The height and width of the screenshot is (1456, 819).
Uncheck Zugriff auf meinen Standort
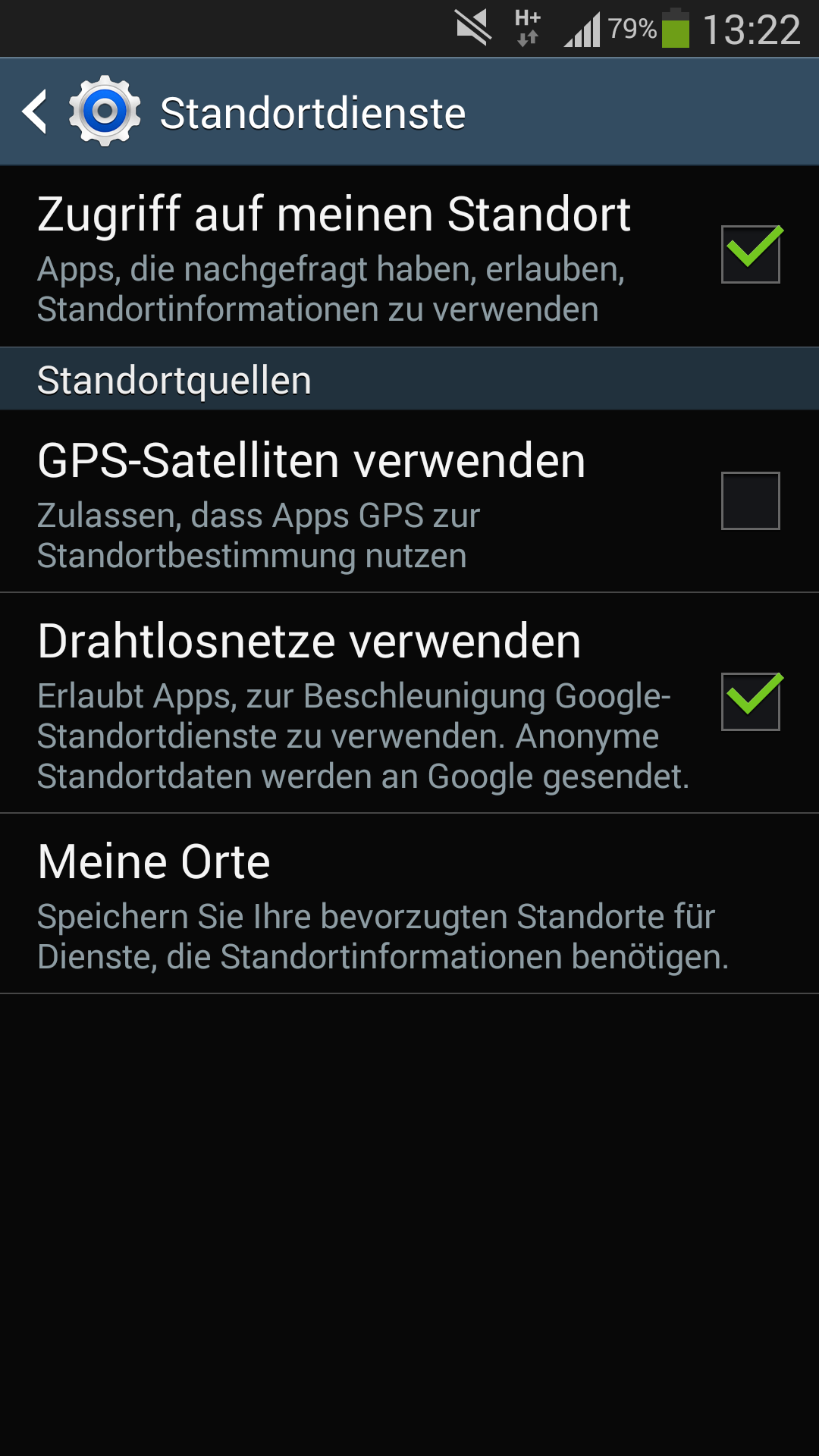pyautogui.click(x=751, y=254)
